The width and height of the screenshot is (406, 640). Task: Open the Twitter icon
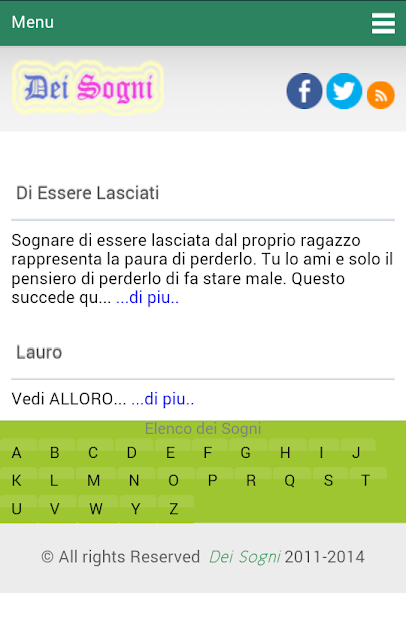[344, 91]
